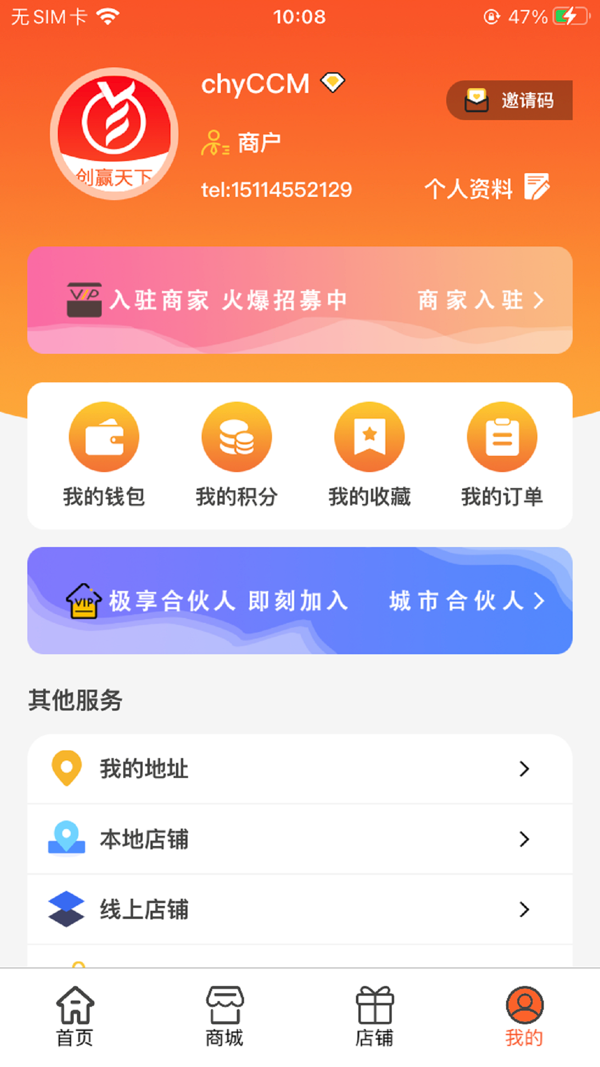Tap the 我的 tab

coord(524,1017)
